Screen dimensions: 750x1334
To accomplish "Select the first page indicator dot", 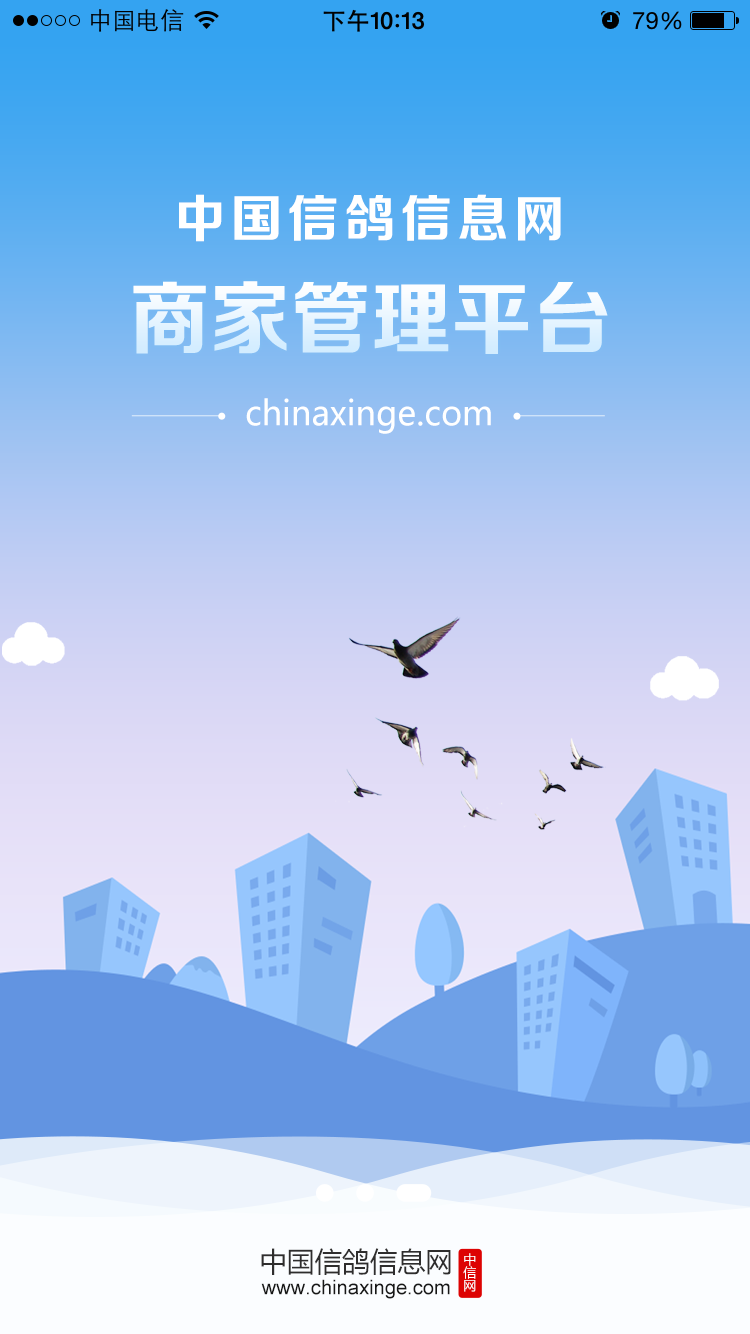I will tap(324, 1192).
